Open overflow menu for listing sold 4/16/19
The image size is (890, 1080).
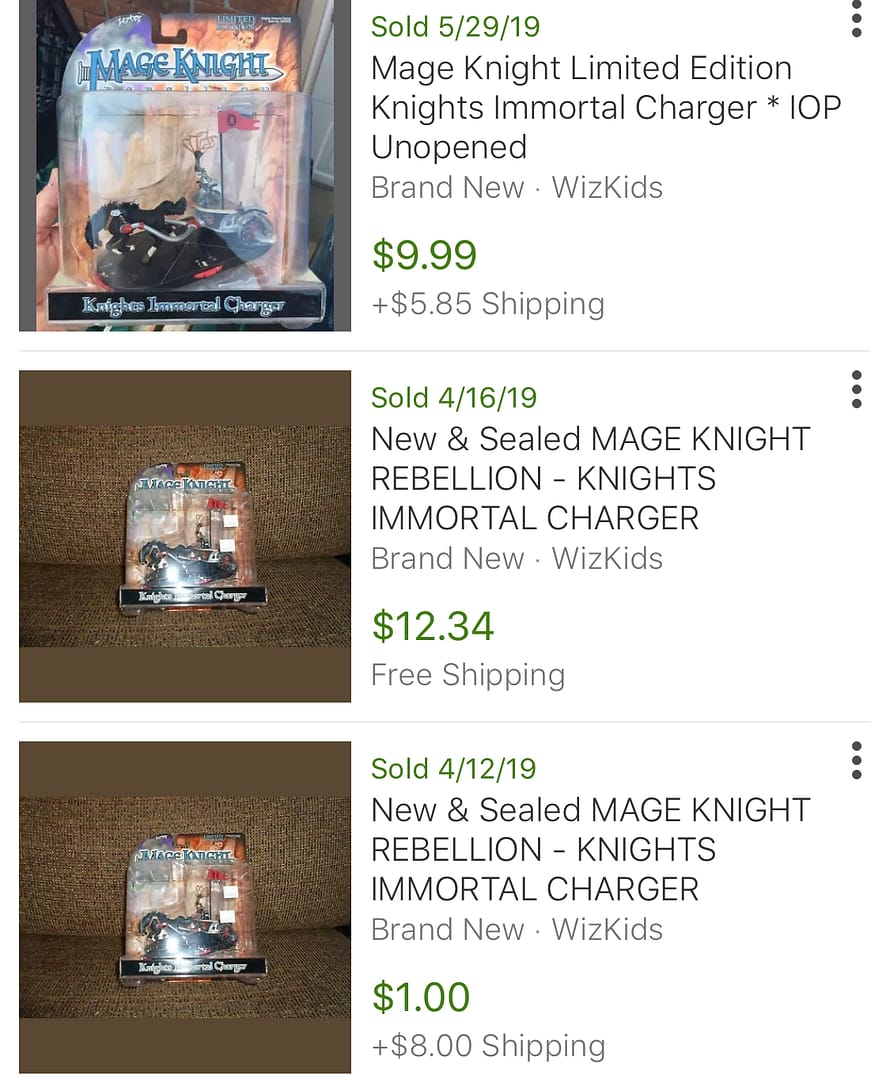point(856,390)
